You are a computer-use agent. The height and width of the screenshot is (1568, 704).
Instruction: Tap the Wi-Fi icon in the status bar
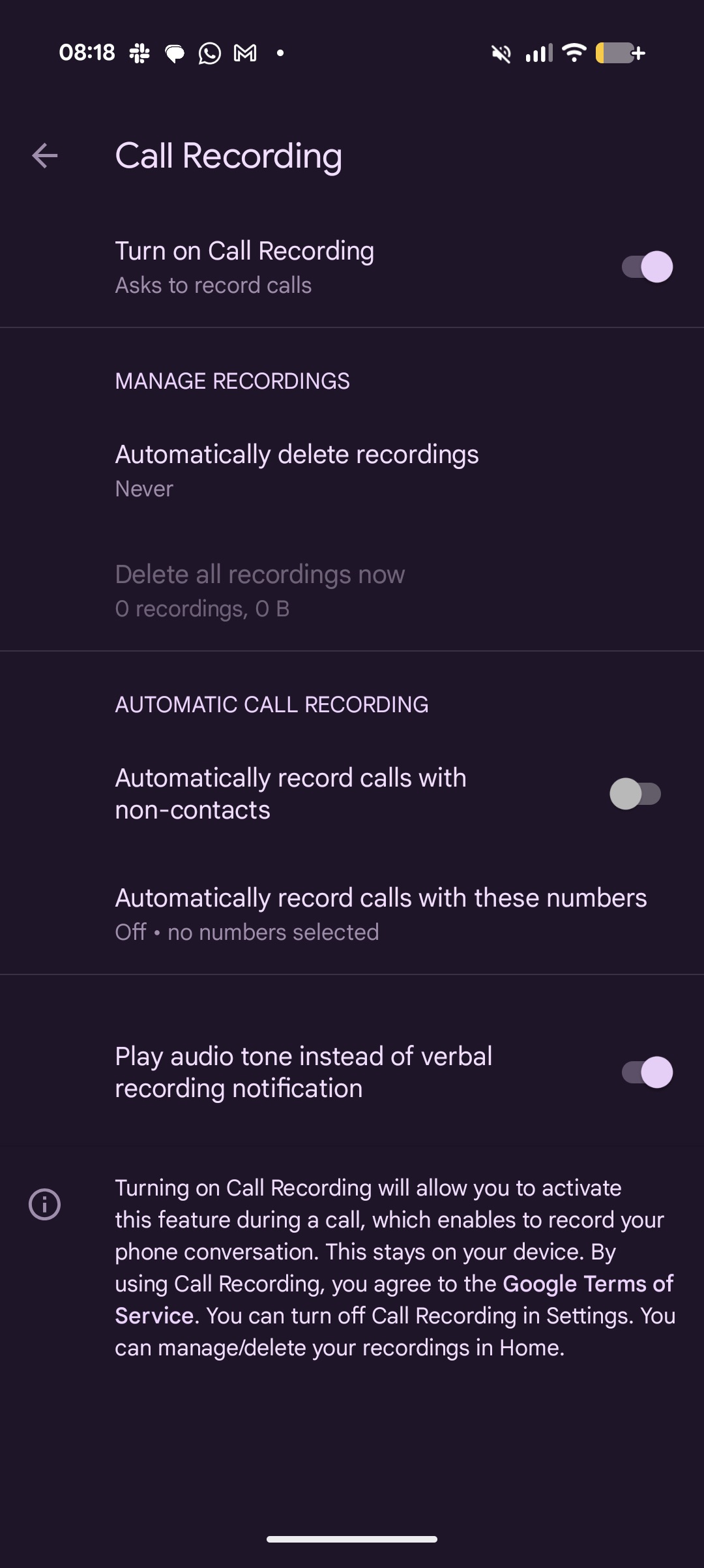tap(572, 53)
